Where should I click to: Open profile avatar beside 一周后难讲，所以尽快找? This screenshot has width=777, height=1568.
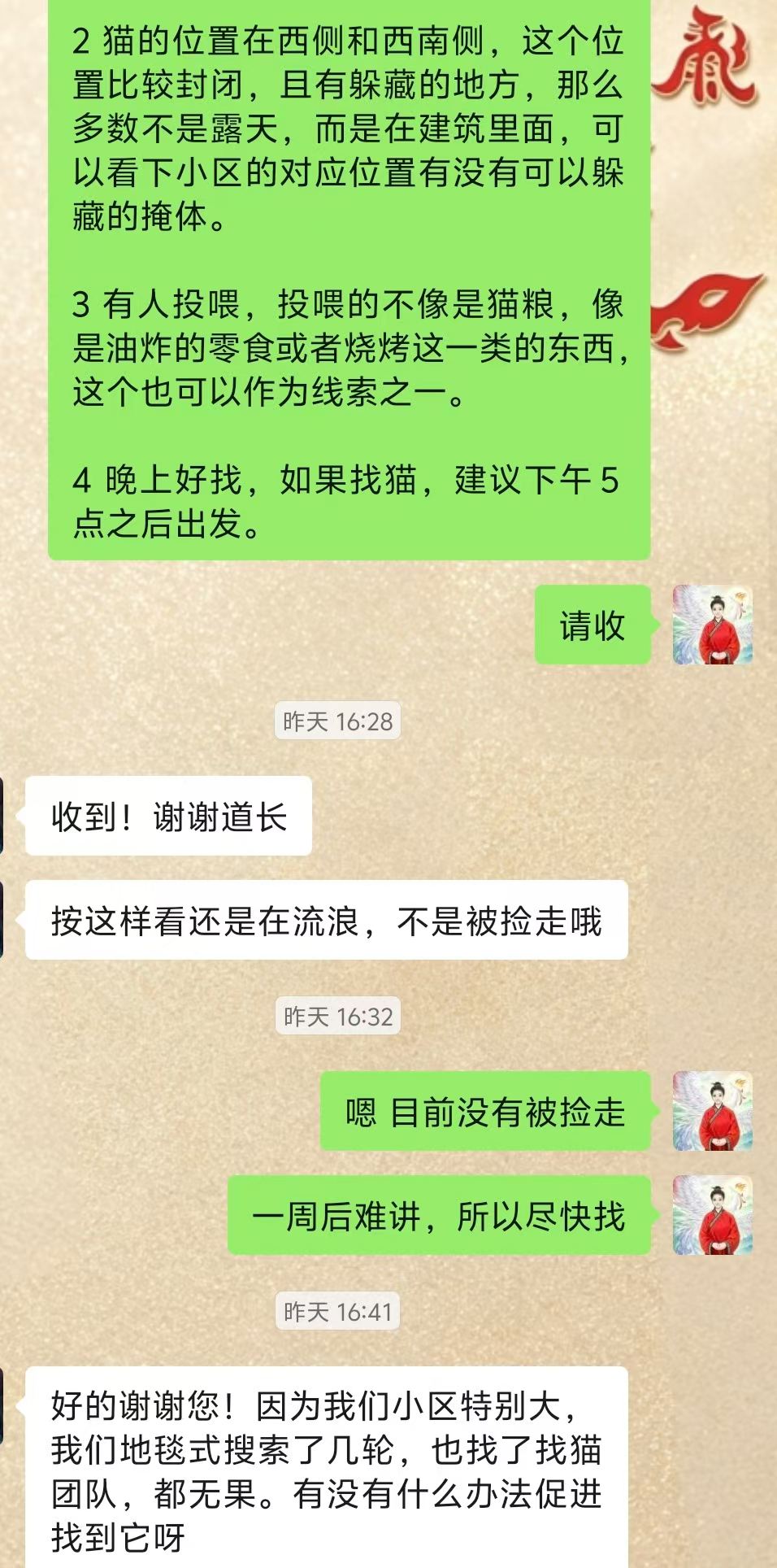[713, 1215]
